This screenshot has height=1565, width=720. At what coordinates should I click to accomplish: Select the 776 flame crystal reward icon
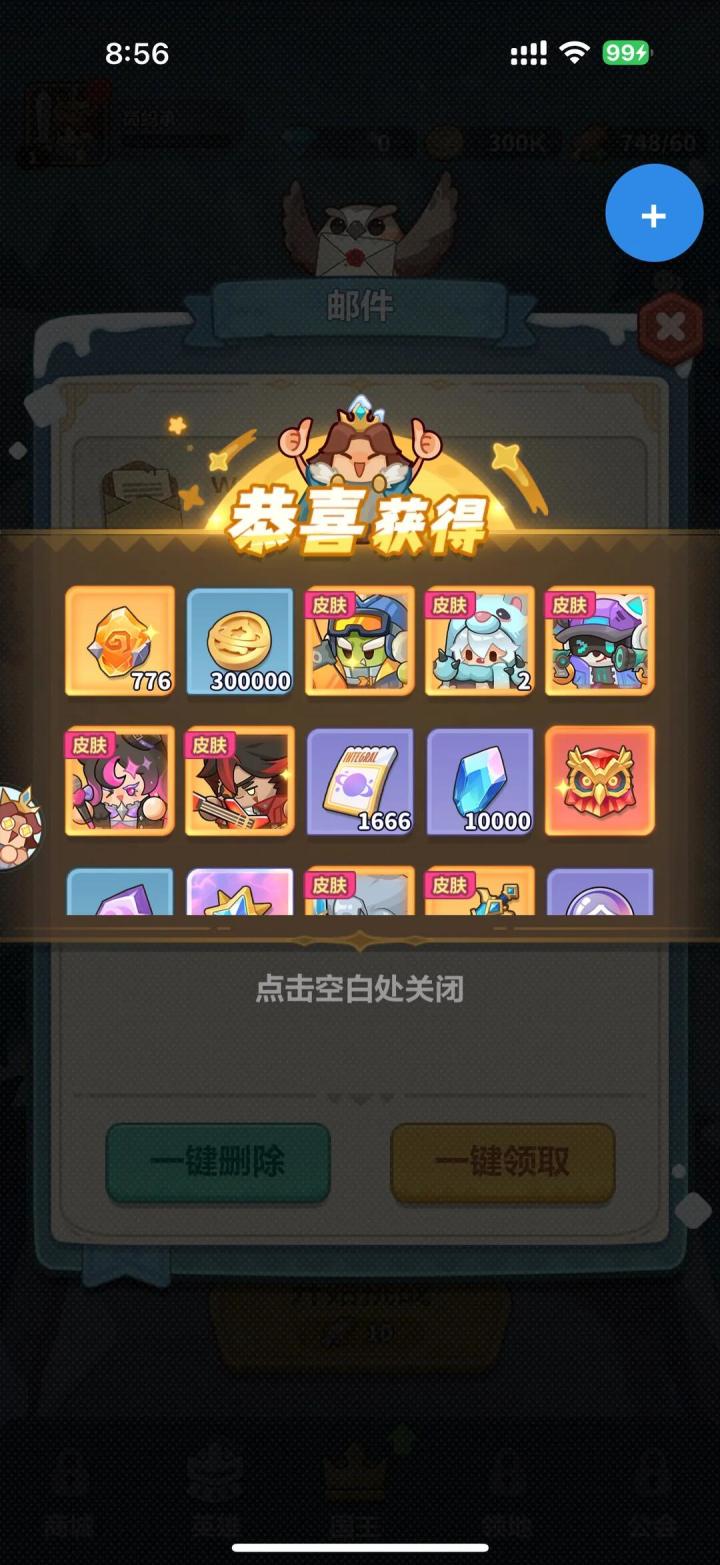click(x=118, y=642)
